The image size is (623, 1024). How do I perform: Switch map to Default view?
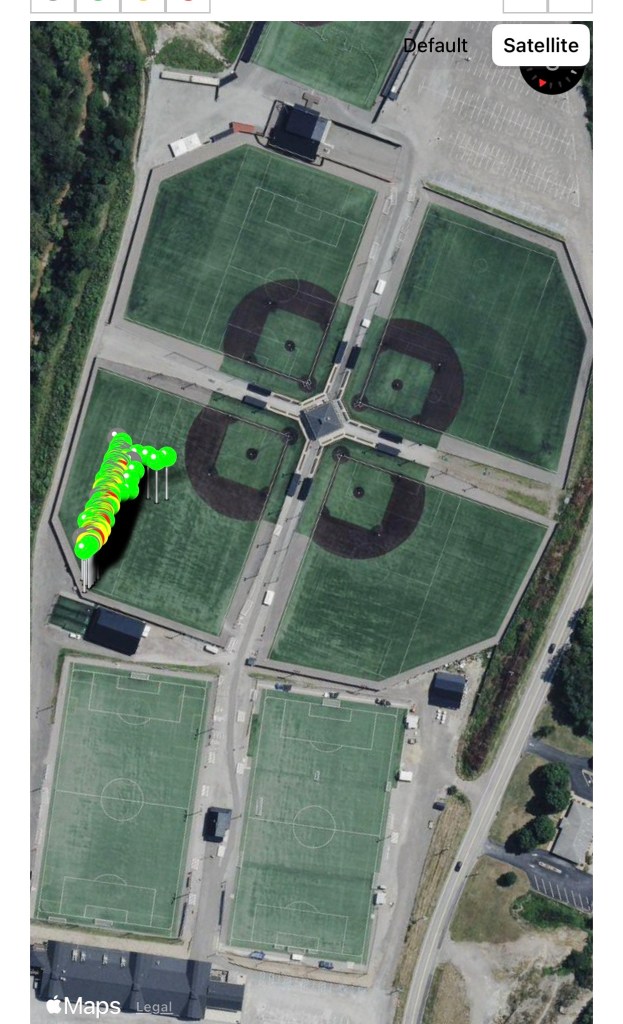coord(435,46)
